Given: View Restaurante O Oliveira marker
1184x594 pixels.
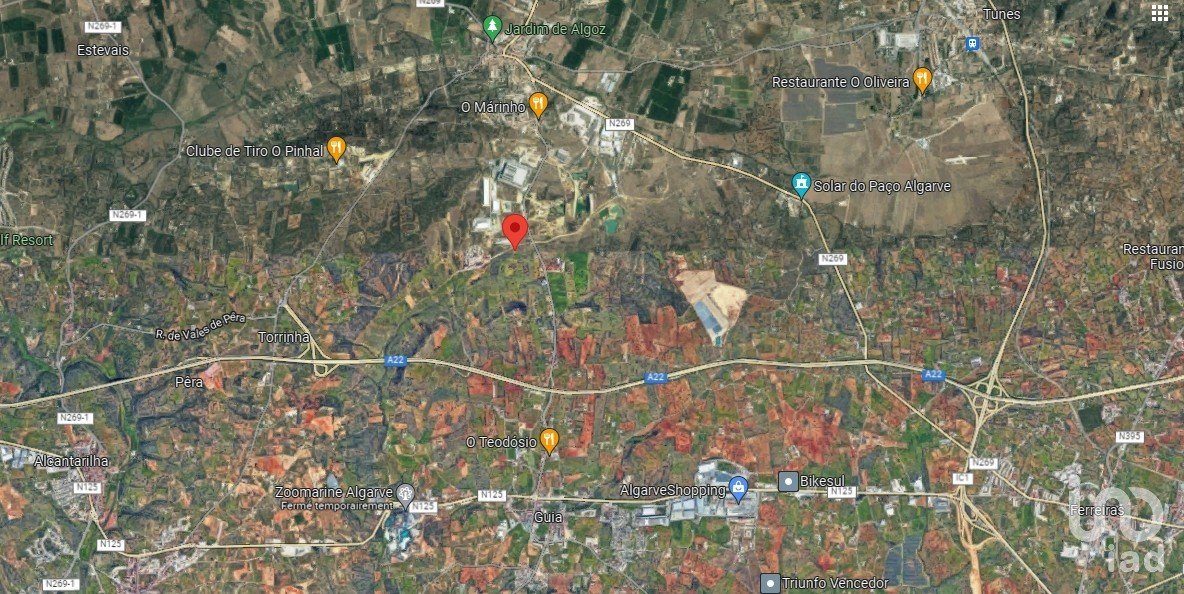Looking at the screenshot, I should (922, 80).
